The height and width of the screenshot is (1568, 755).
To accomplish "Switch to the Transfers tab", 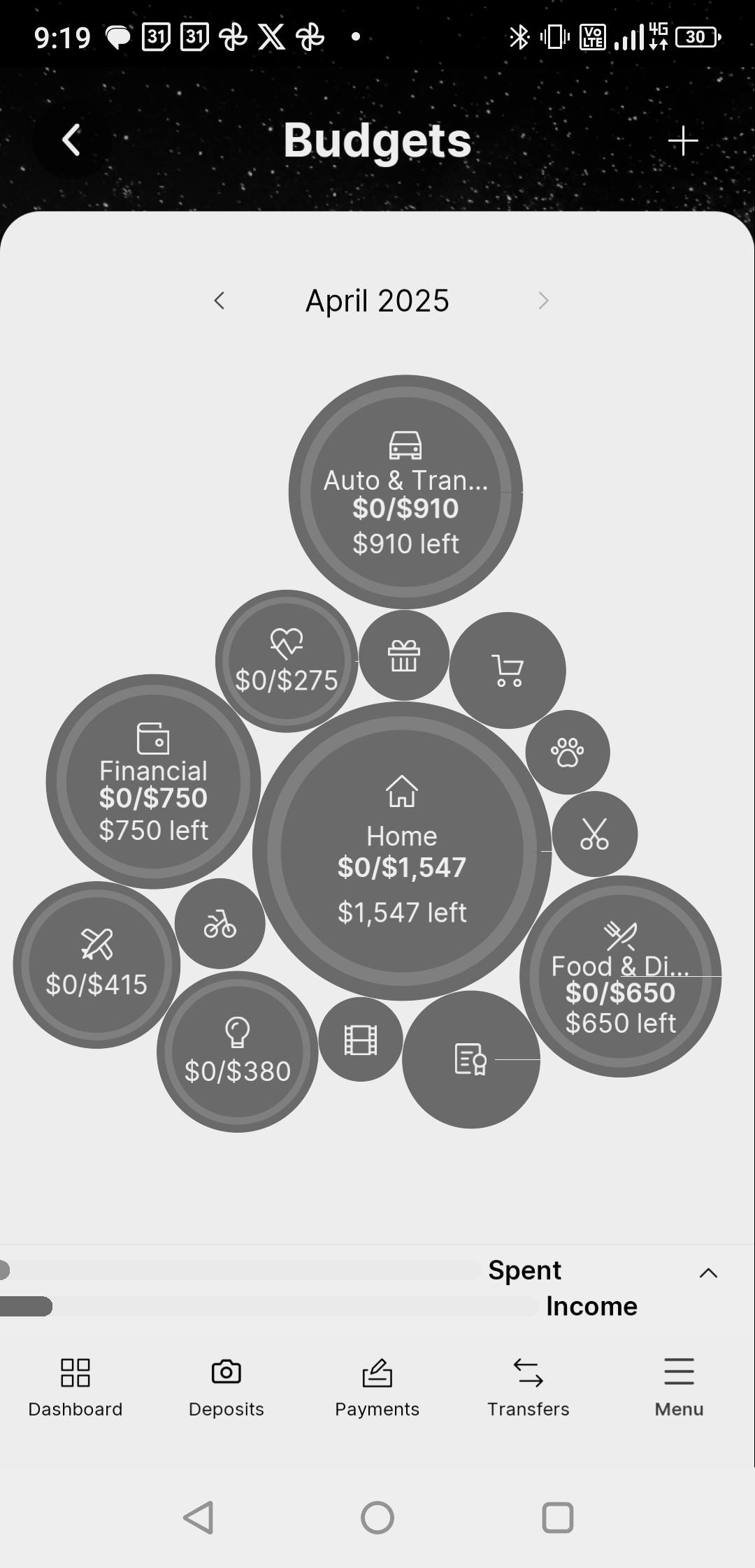I will pos(528,1386).
